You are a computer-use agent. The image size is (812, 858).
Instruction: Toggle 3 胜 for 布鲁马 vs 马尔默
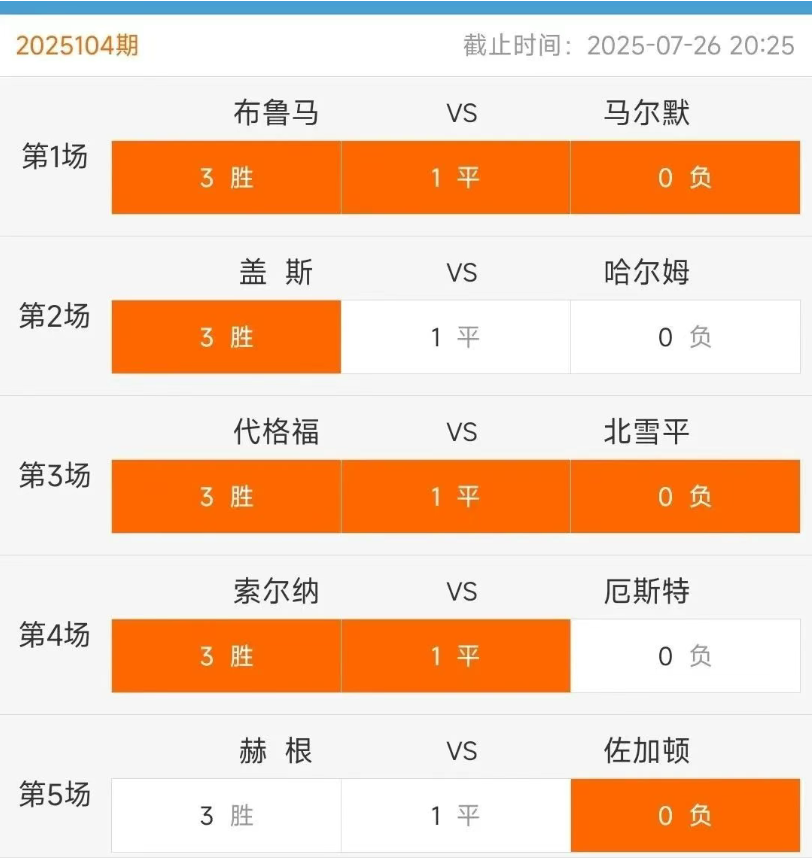(226, 177)
